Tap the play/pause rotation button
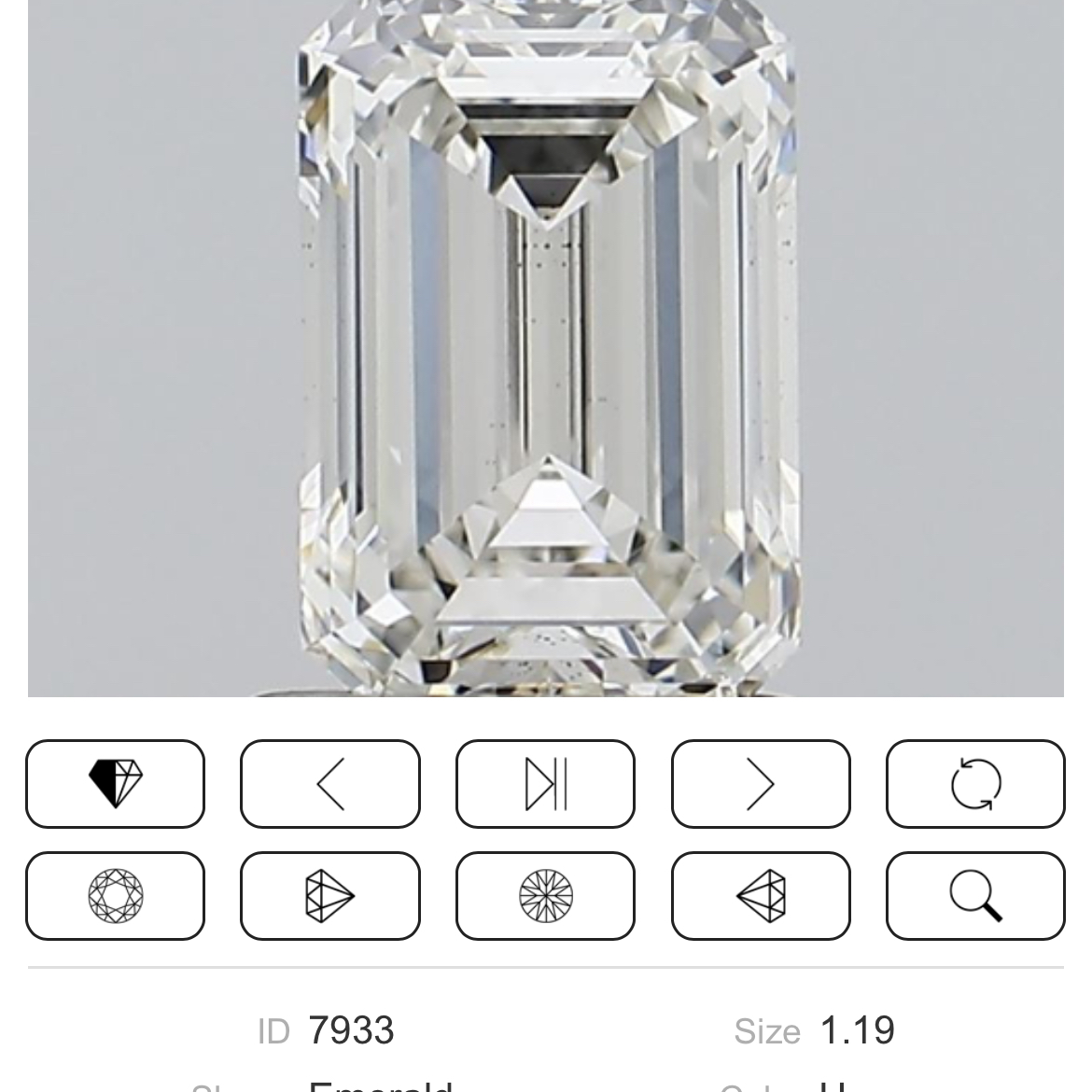The image size is (1092, 1092). (x=545, y=784)
